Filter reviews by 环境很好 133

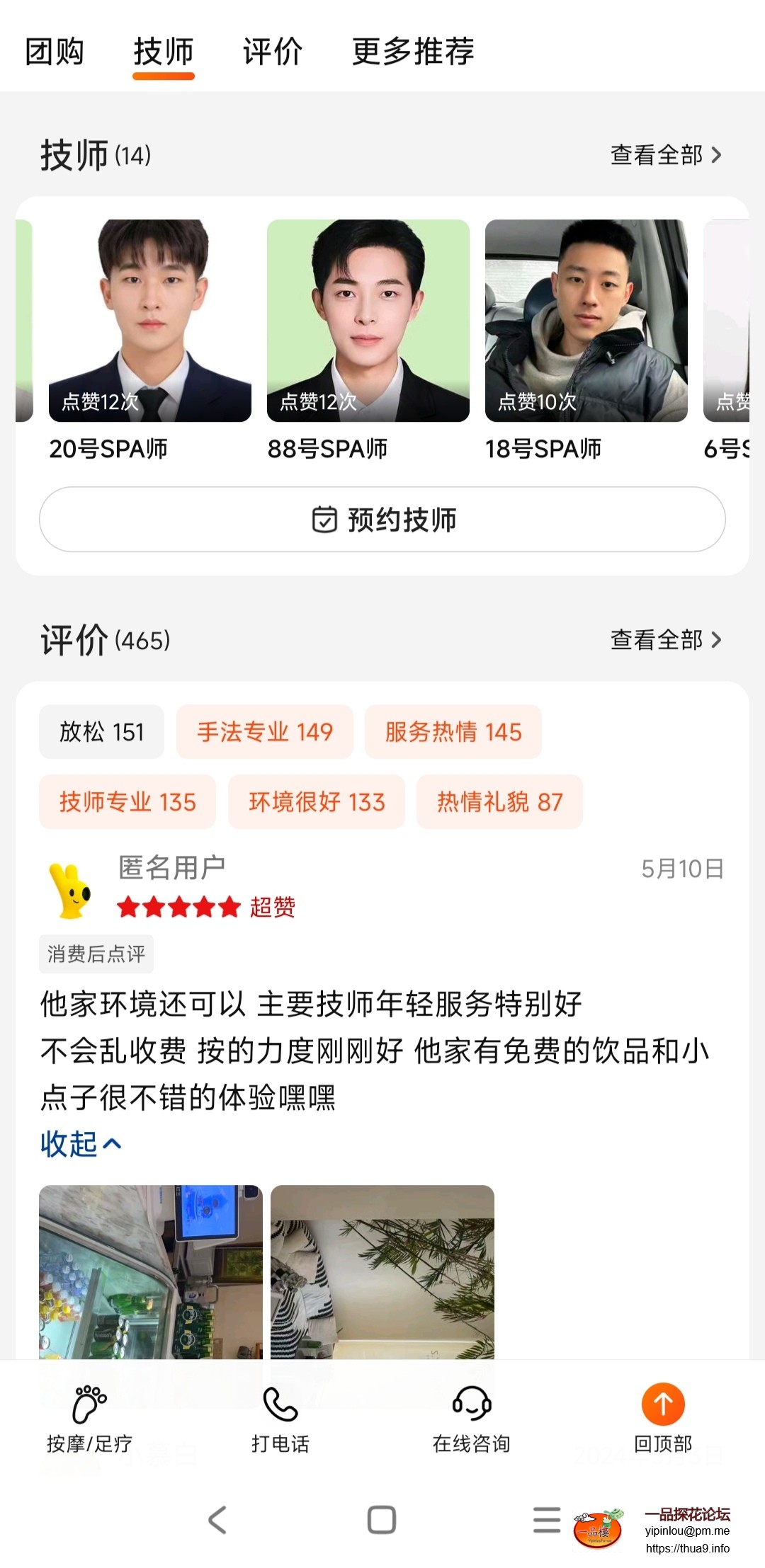317,802
